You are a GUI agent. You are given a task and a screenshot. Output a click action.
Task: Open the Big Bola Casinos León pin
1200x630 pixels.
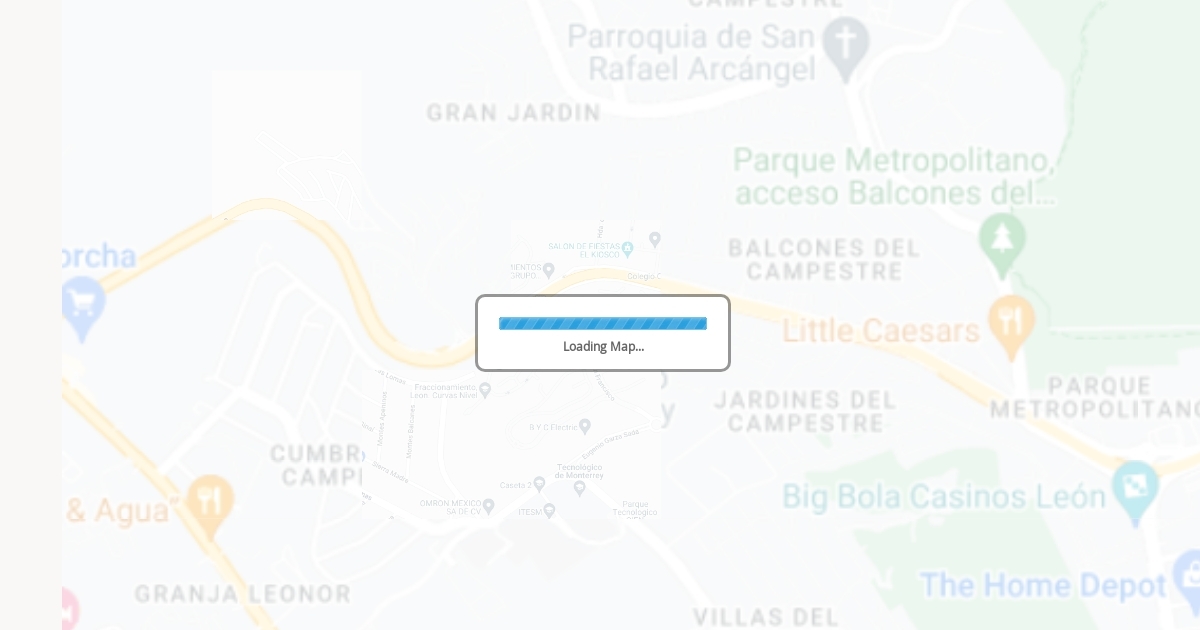(1135, 490)
